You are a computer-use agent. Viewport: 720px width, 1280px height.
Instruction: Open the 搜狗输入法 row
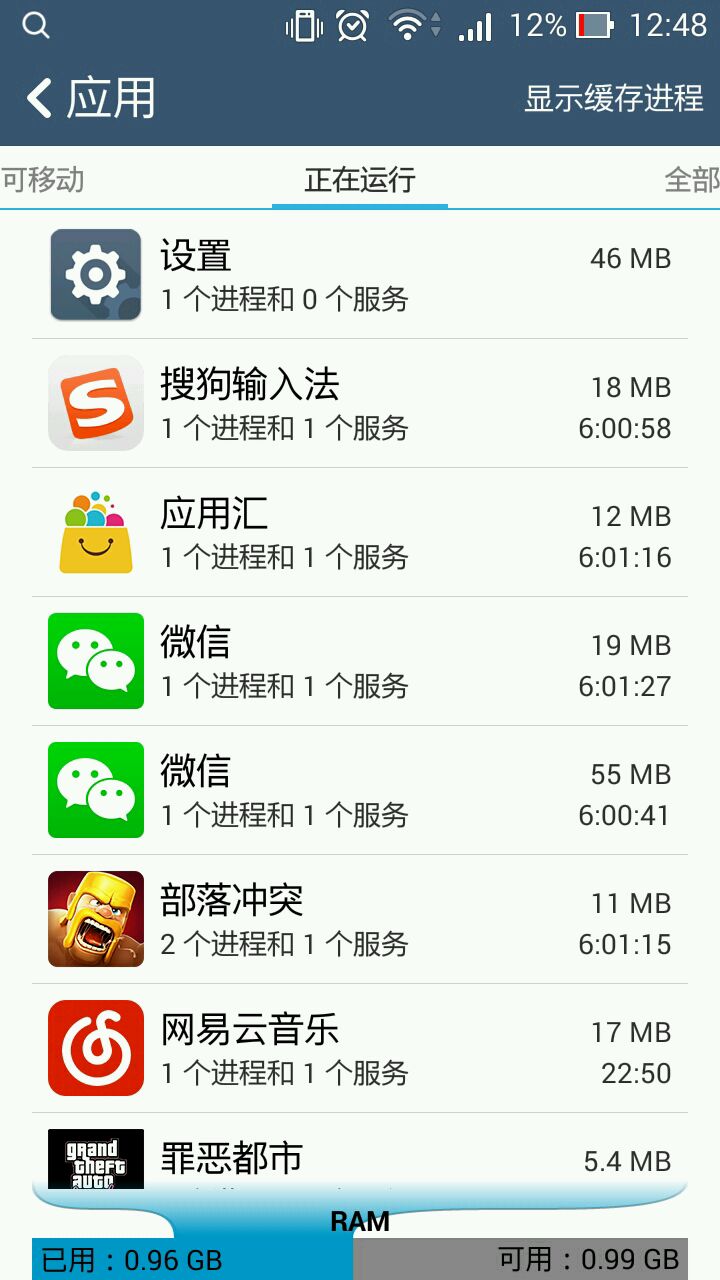360,404
